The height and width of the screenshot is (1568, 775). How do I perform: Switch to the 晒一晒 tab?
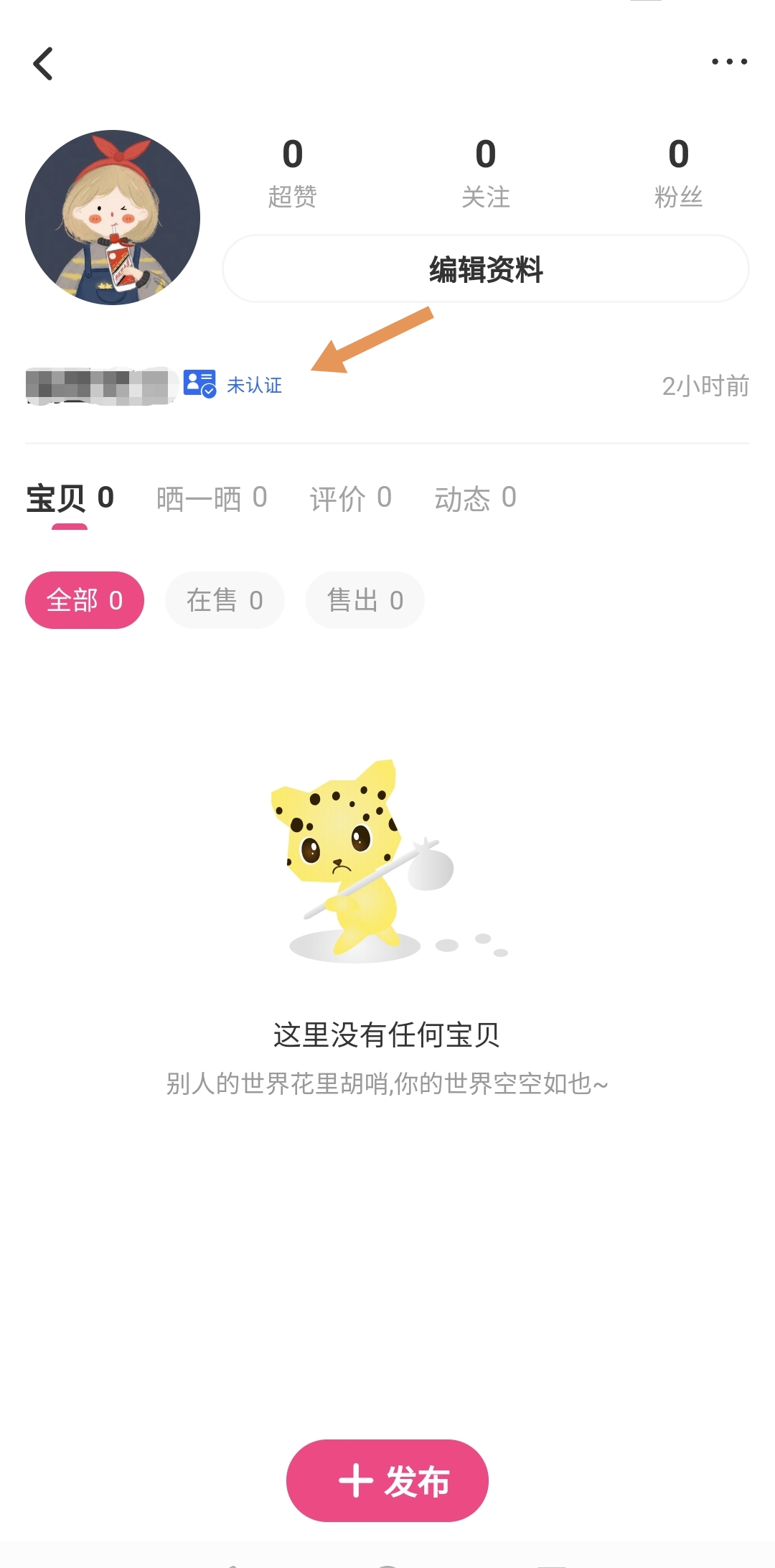pyautogui.click(x=212, y=498)
